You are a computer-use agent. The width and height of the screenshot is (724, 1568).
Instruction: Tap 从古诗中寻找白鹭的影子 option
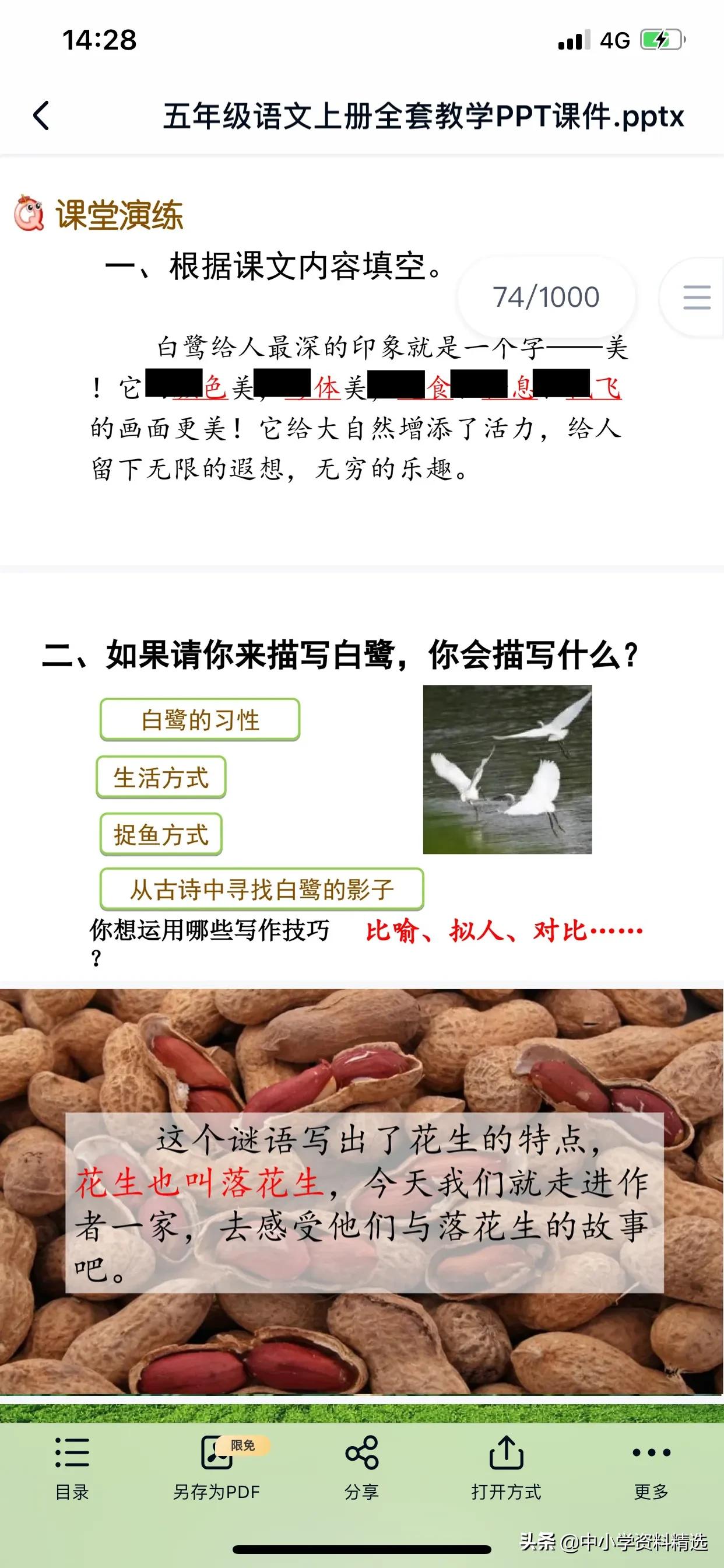point(263,890)
